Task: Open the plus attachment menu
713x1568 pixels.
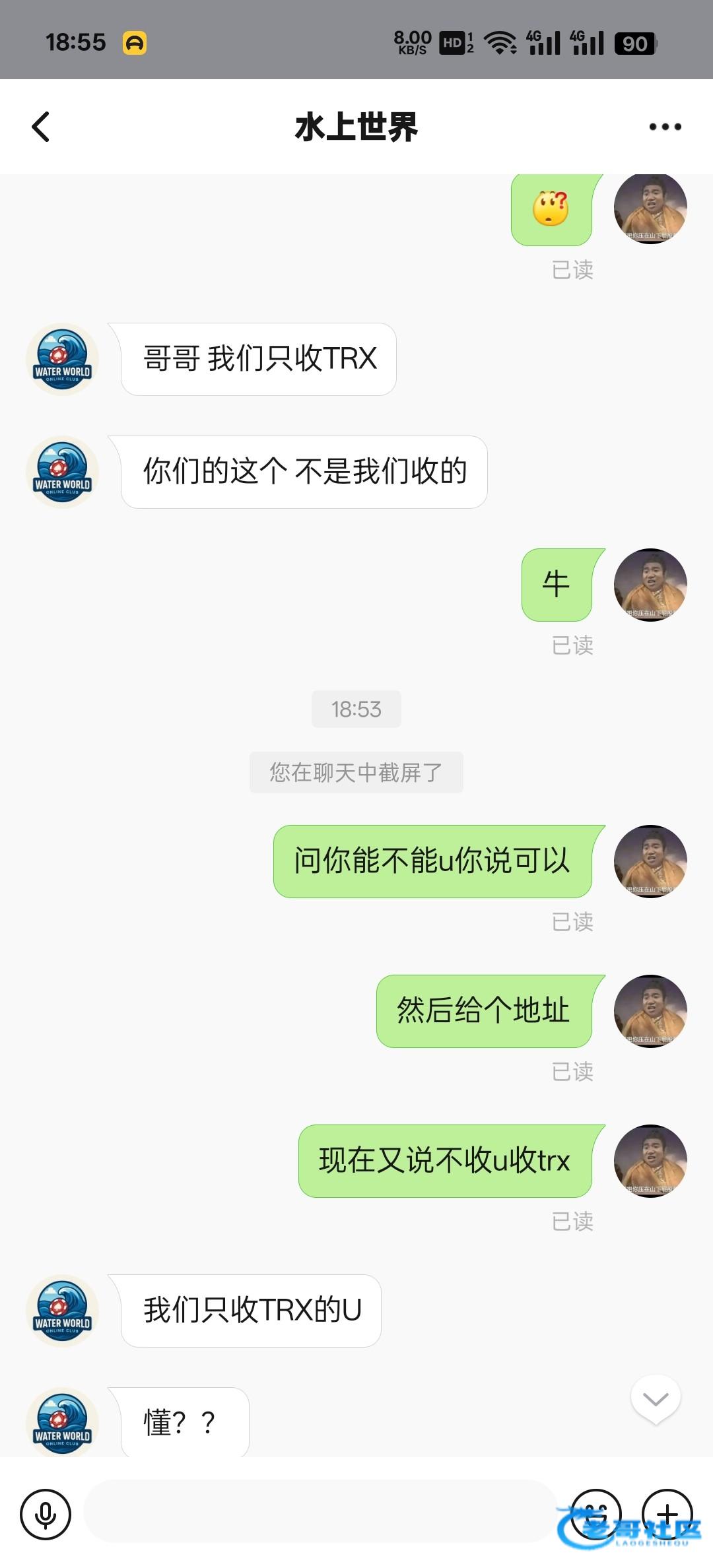Action: [x=667, y=1514]
